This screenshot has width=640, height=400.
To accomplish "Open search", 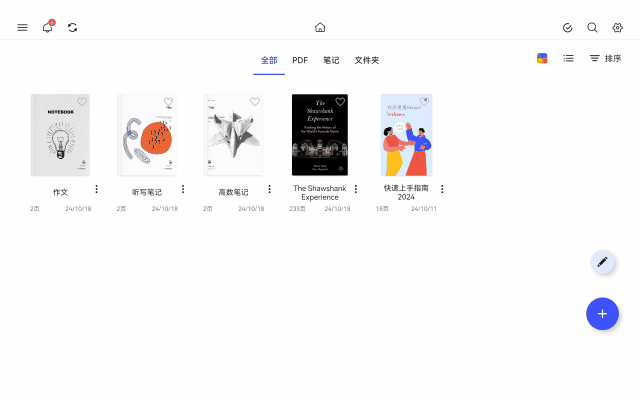I will tap(592, 28).
